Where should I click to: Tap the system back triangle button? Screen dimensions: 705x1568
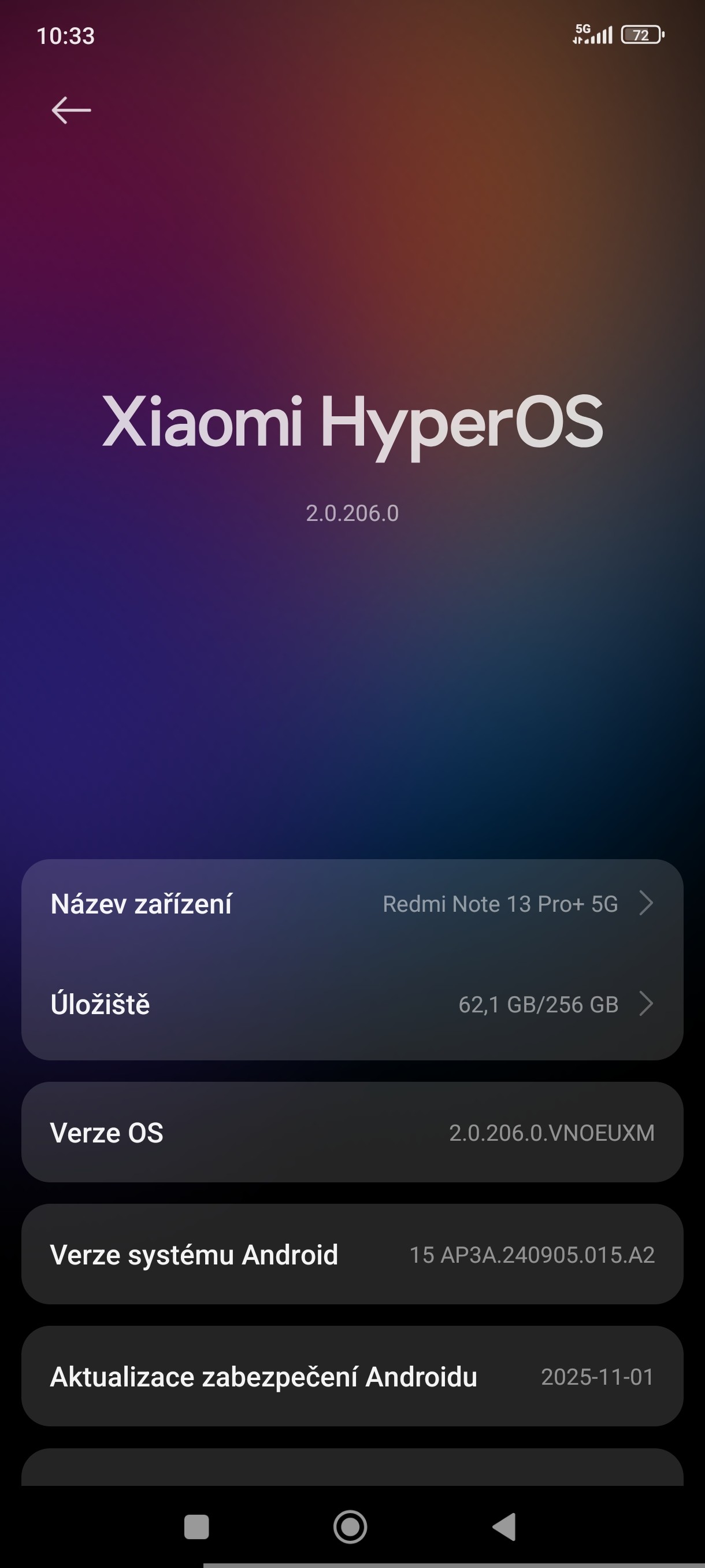(x=505, y=1526)
